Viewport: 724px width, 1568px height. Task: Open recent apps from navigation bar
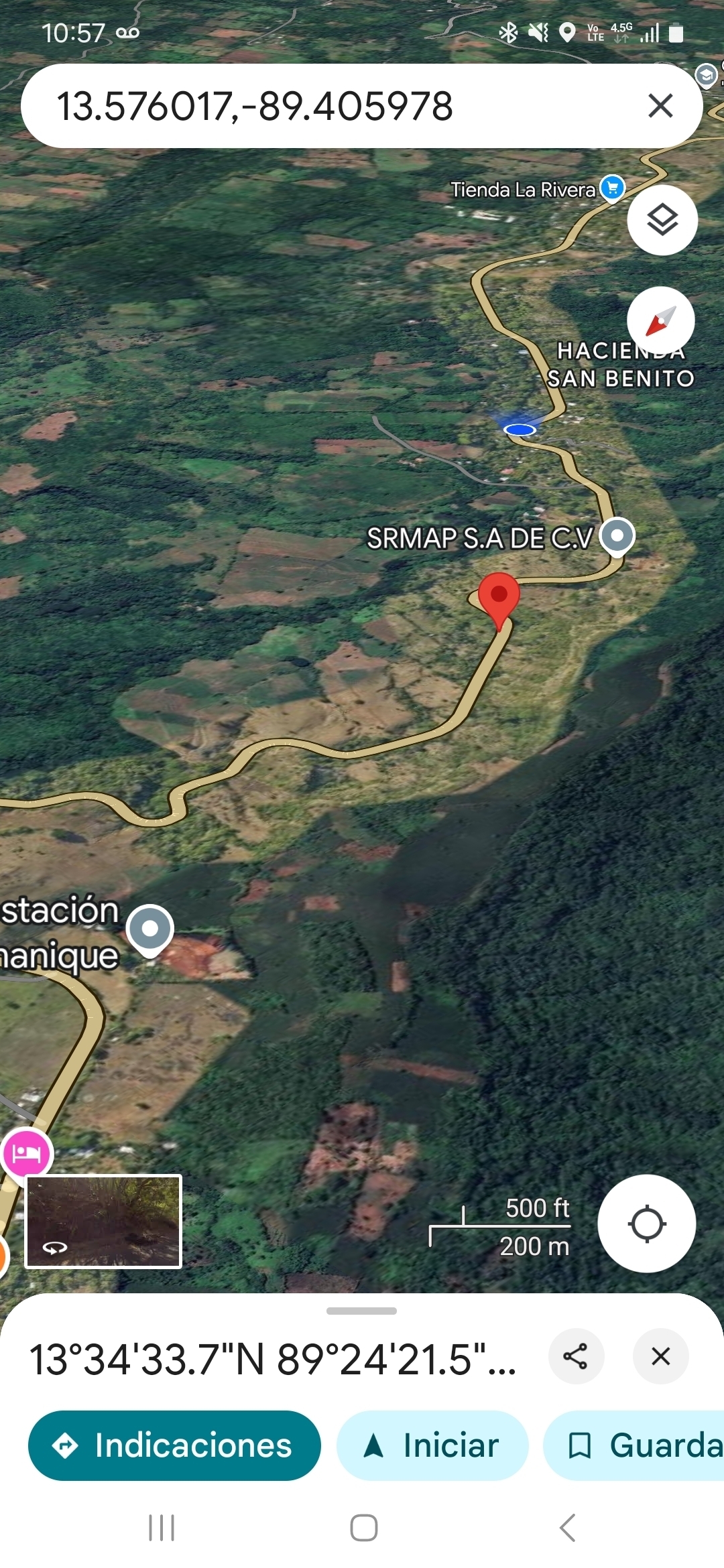click(161, 1528)
